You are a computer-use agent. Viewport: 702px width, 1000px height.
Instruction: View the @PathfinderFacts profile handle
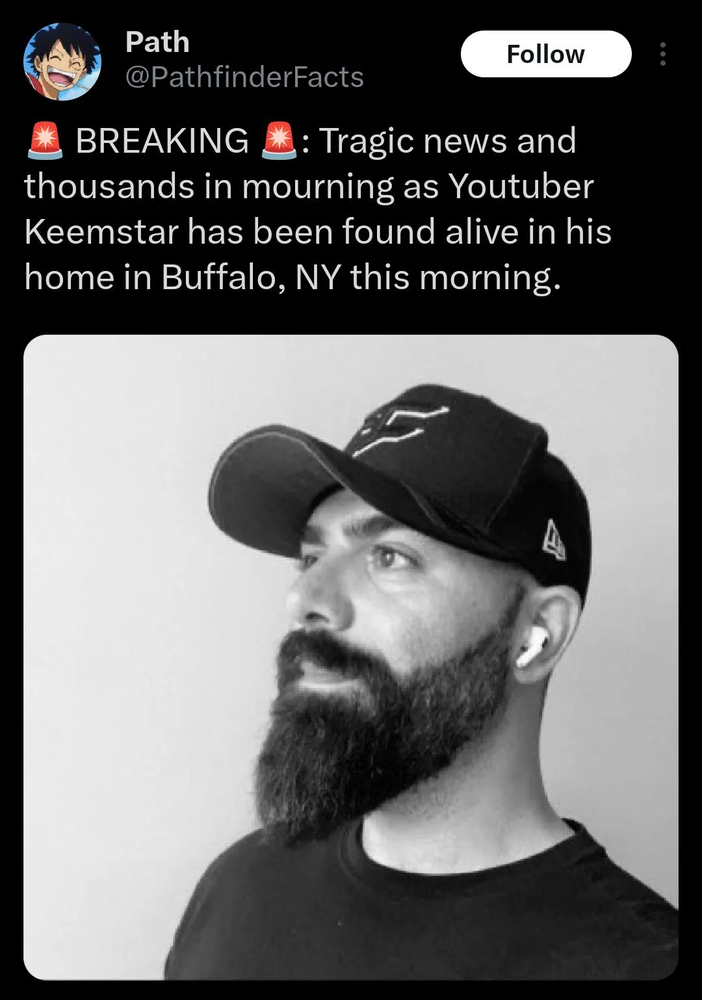click(244, 77)
